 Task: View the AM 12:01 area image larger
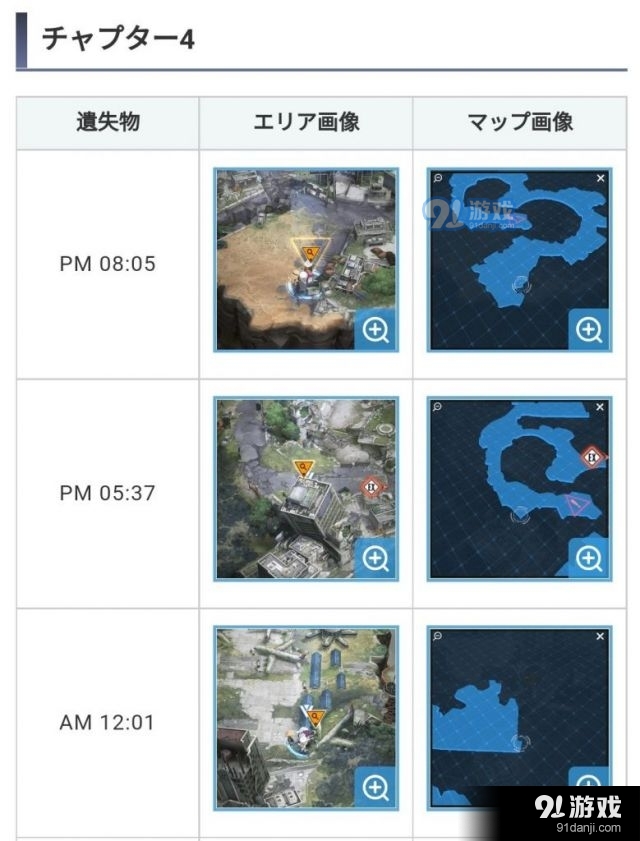click(x=375, y=787)
